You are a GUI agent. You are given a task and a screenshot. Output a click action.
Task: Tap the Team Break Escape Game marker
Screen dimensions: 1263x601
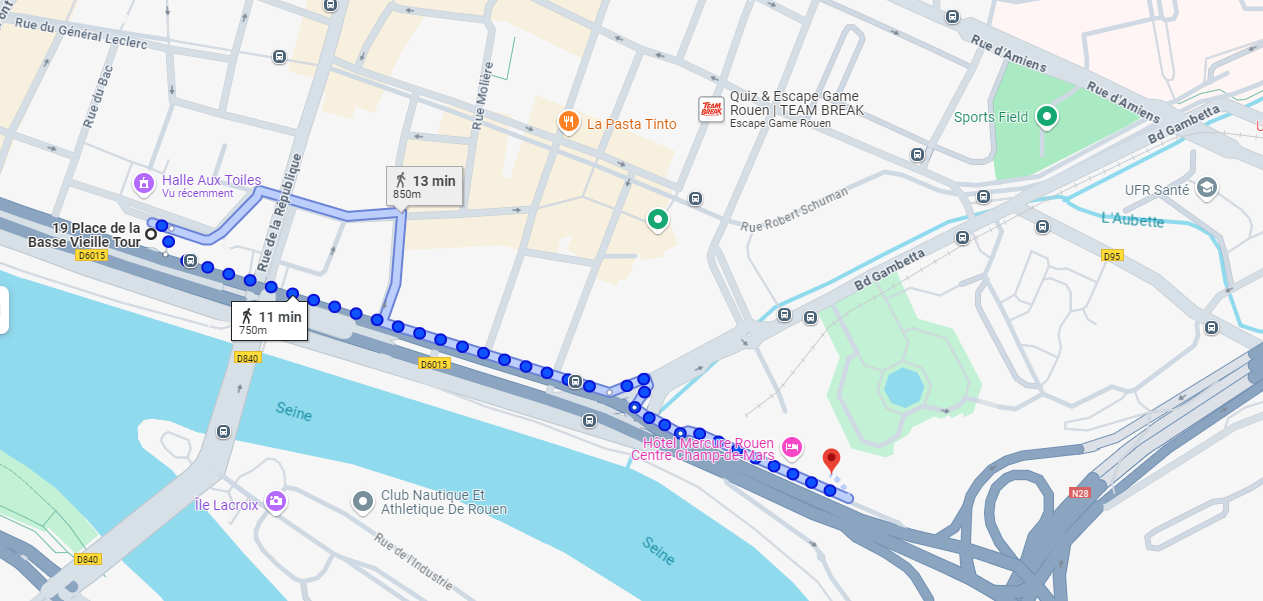coord(711,109)
